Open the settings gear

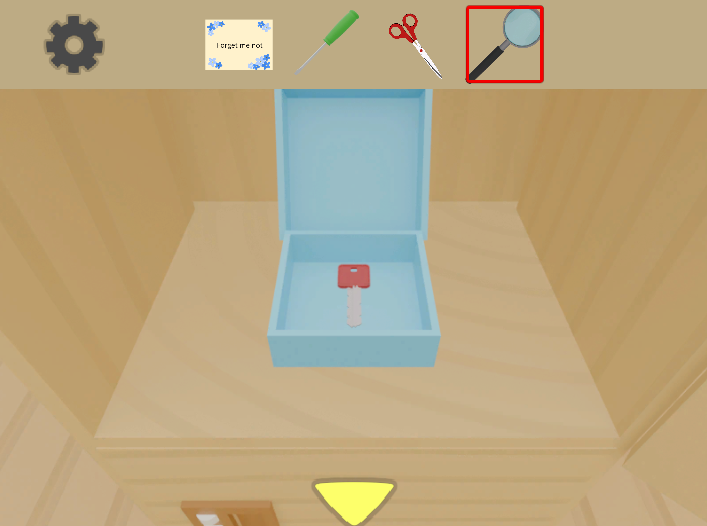click(x=75, y=44)
